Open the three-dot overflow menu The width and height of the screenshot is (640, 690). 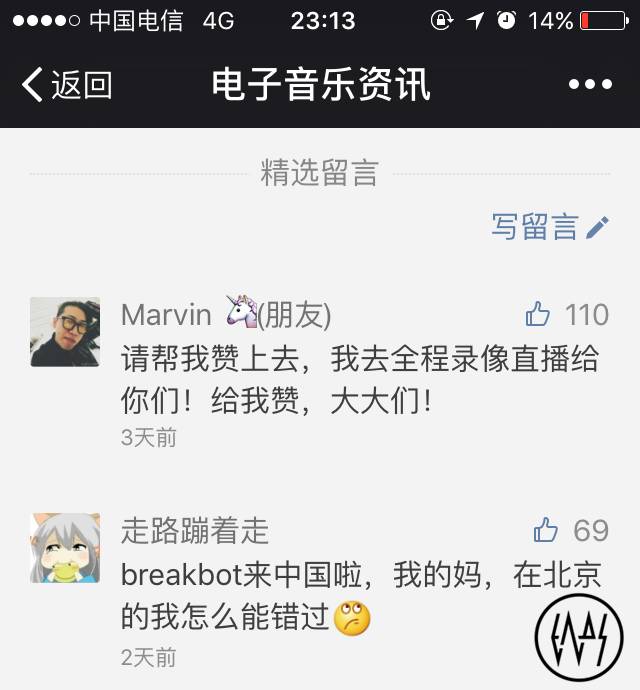[590, 85]
